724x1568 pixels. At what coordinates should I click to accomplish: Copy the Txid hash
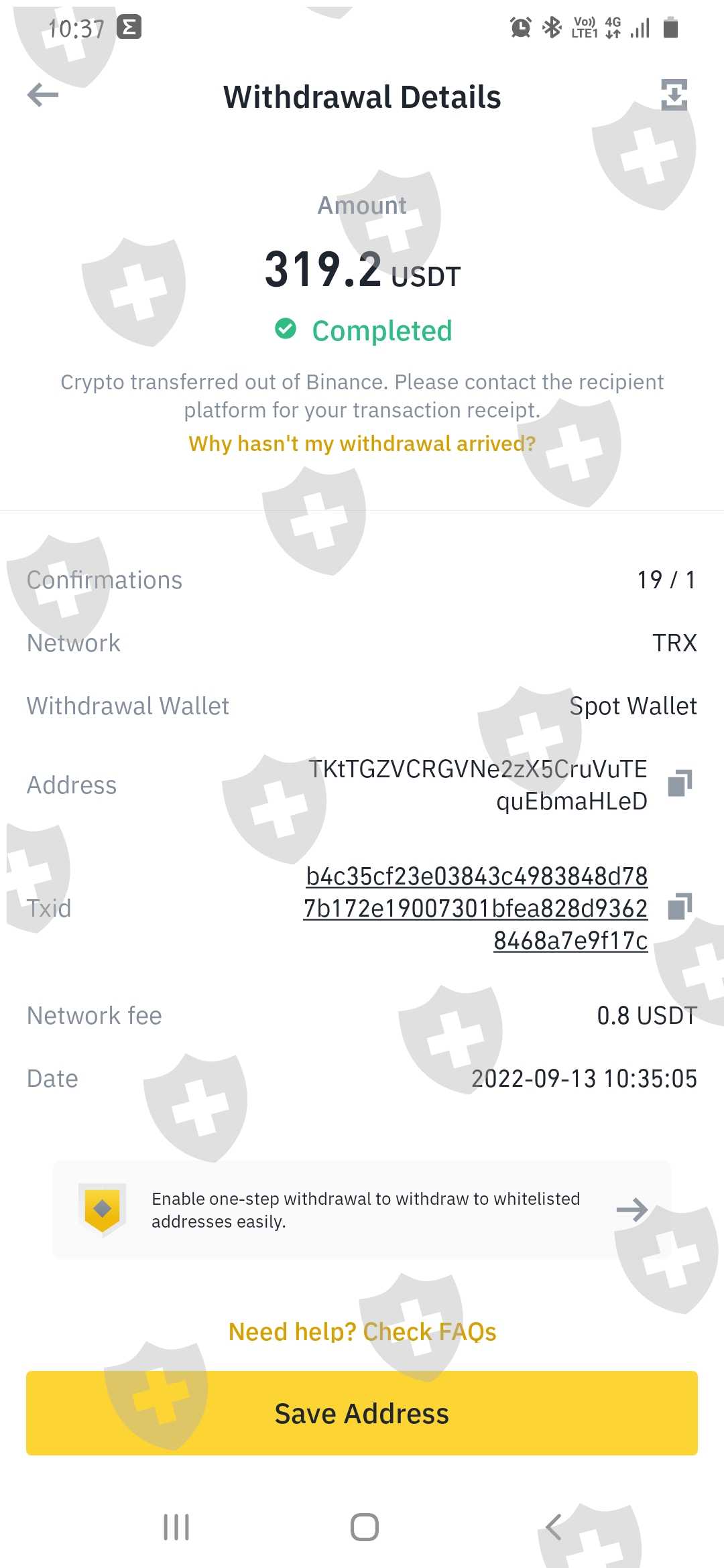(680, 907)
